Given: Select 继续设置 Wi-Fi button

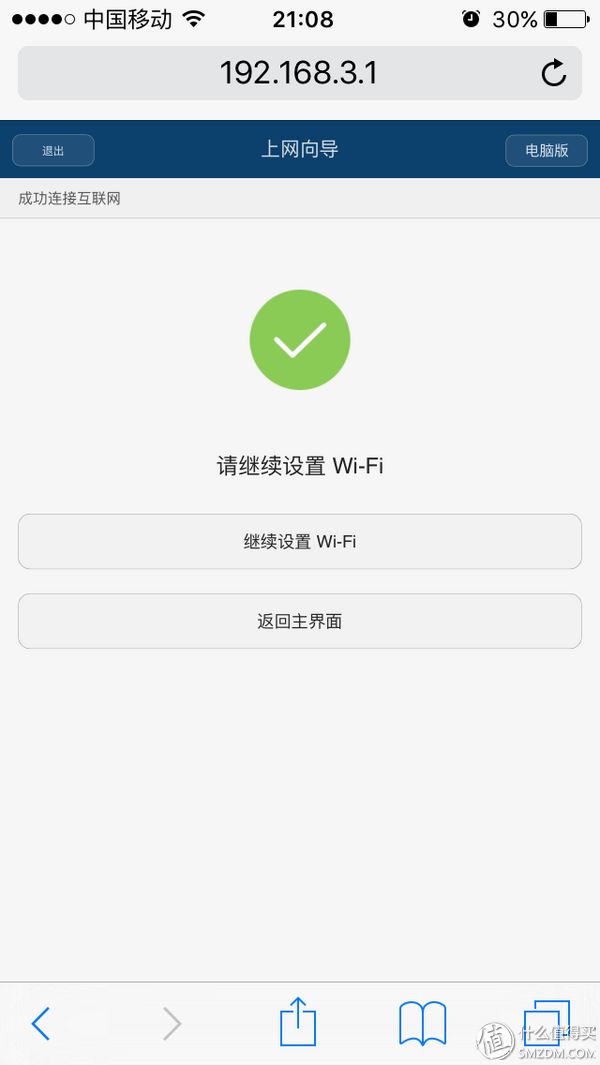Looking at the screenshot, I should (300, 541).
